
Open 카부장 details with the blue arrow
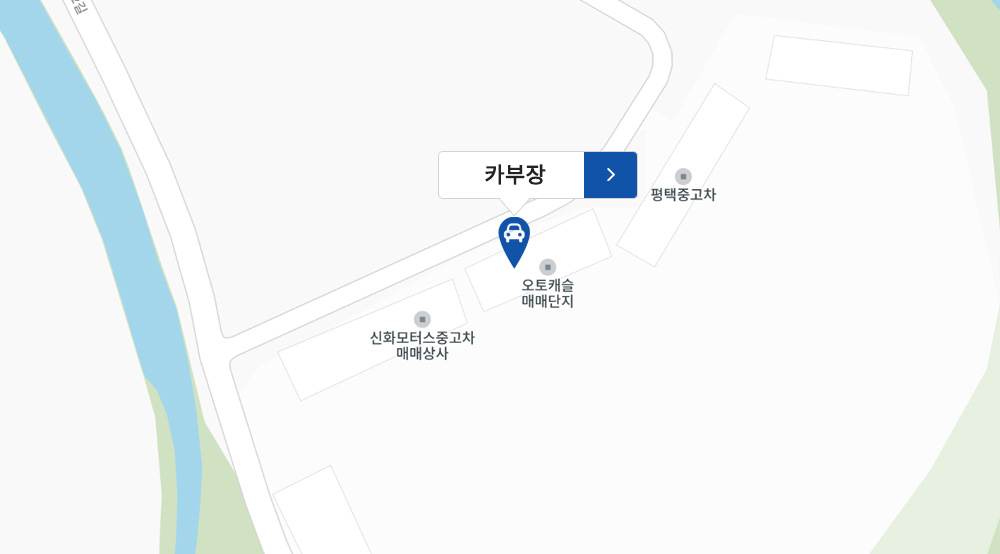[x=610, y=175]
